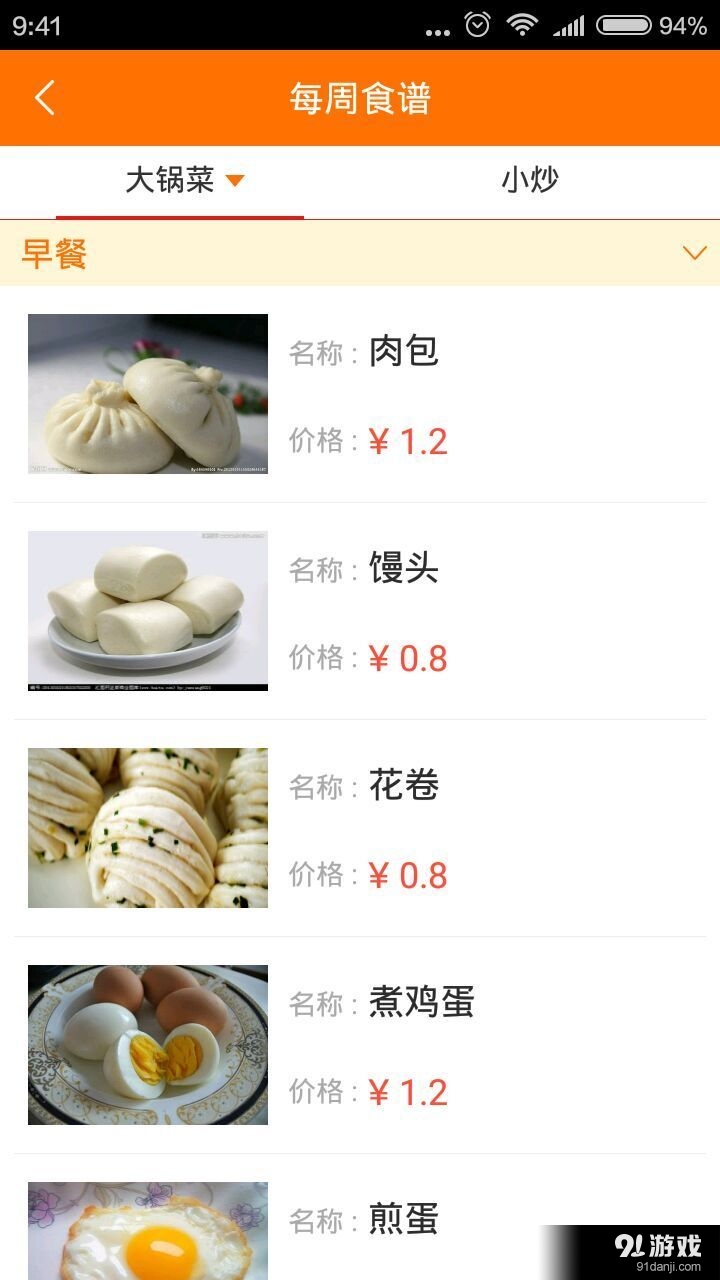Click the boiled egg 煮鸡蛋 image
The image size is (720, 1280).
147,1044
